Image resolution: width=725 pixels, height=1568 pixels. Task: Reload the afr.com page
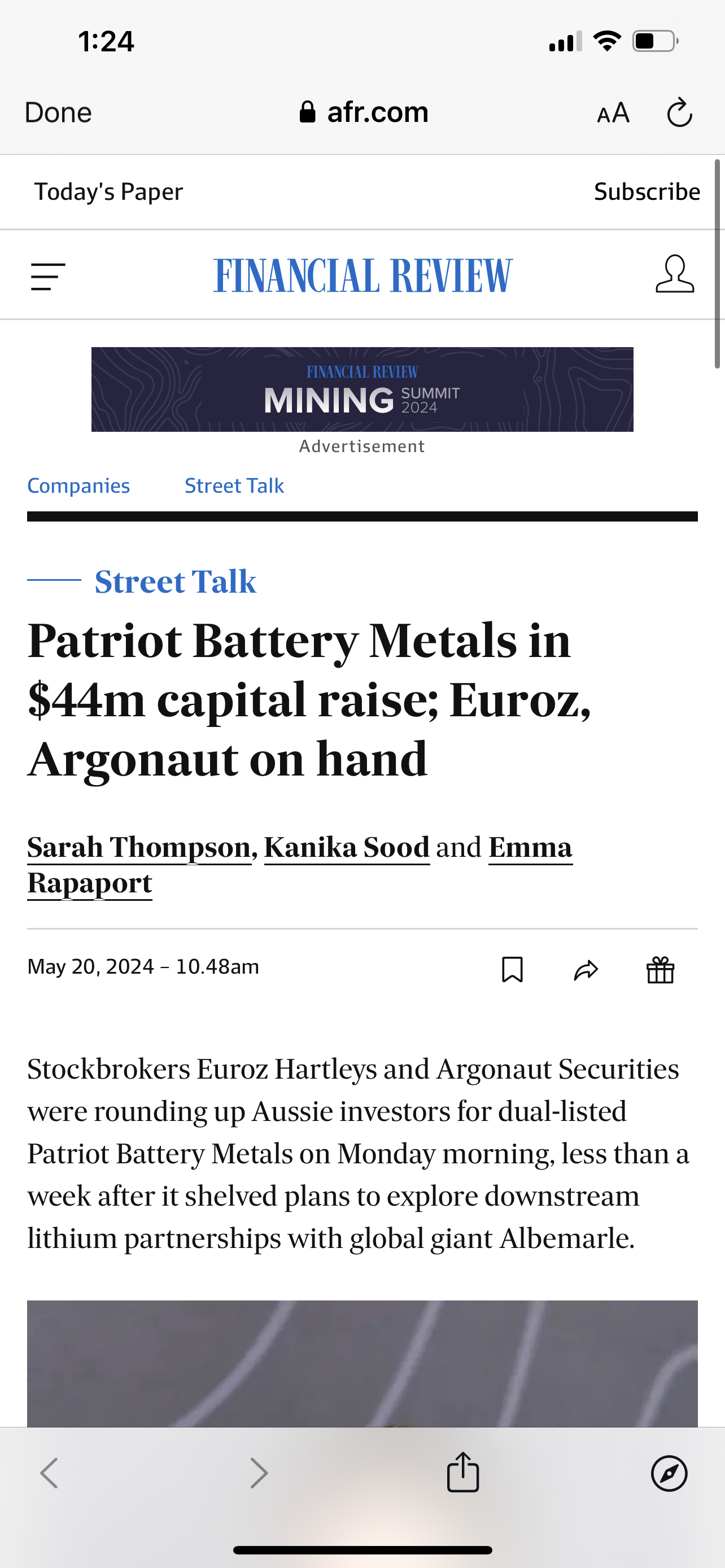[679, 113]
